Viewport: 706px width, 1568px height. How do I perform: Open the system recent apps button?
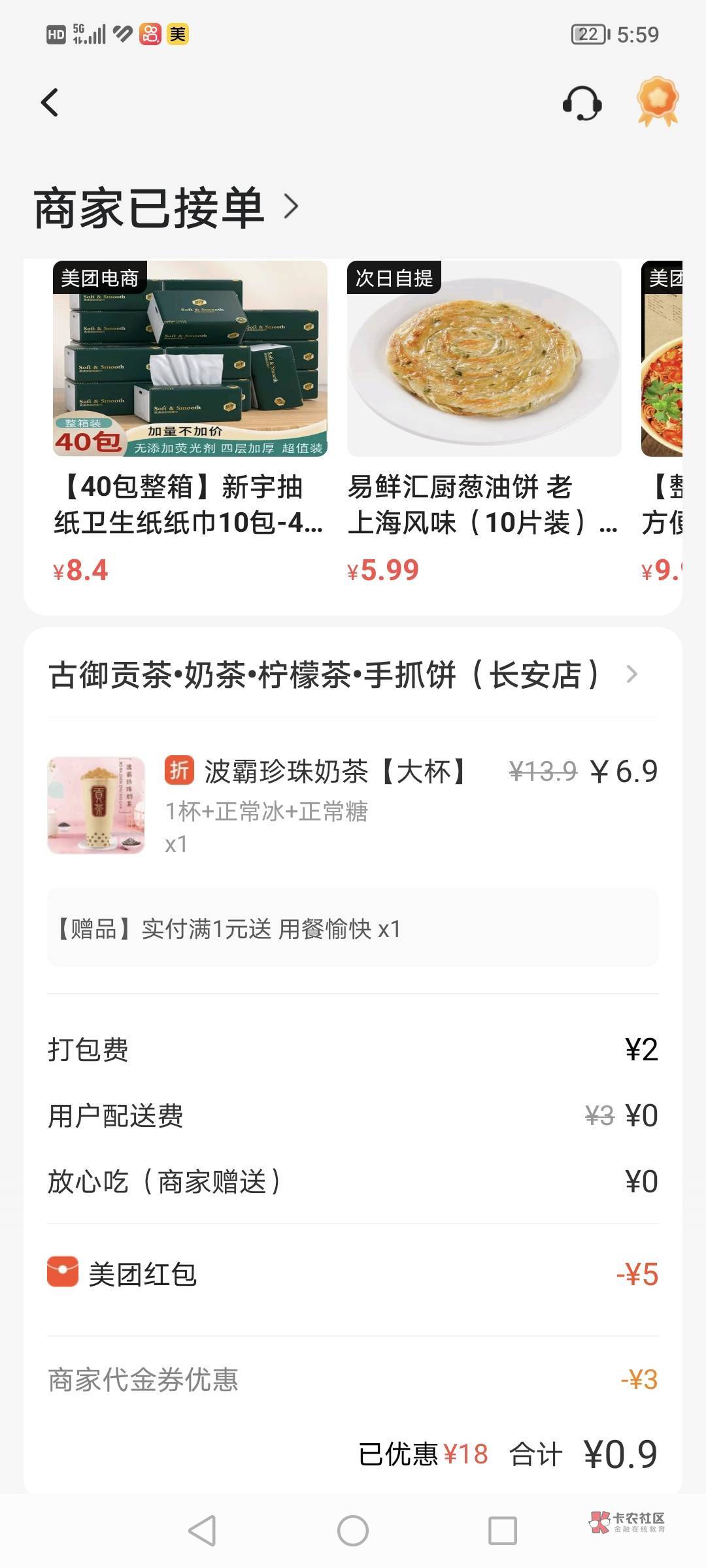click(503, 1530)
